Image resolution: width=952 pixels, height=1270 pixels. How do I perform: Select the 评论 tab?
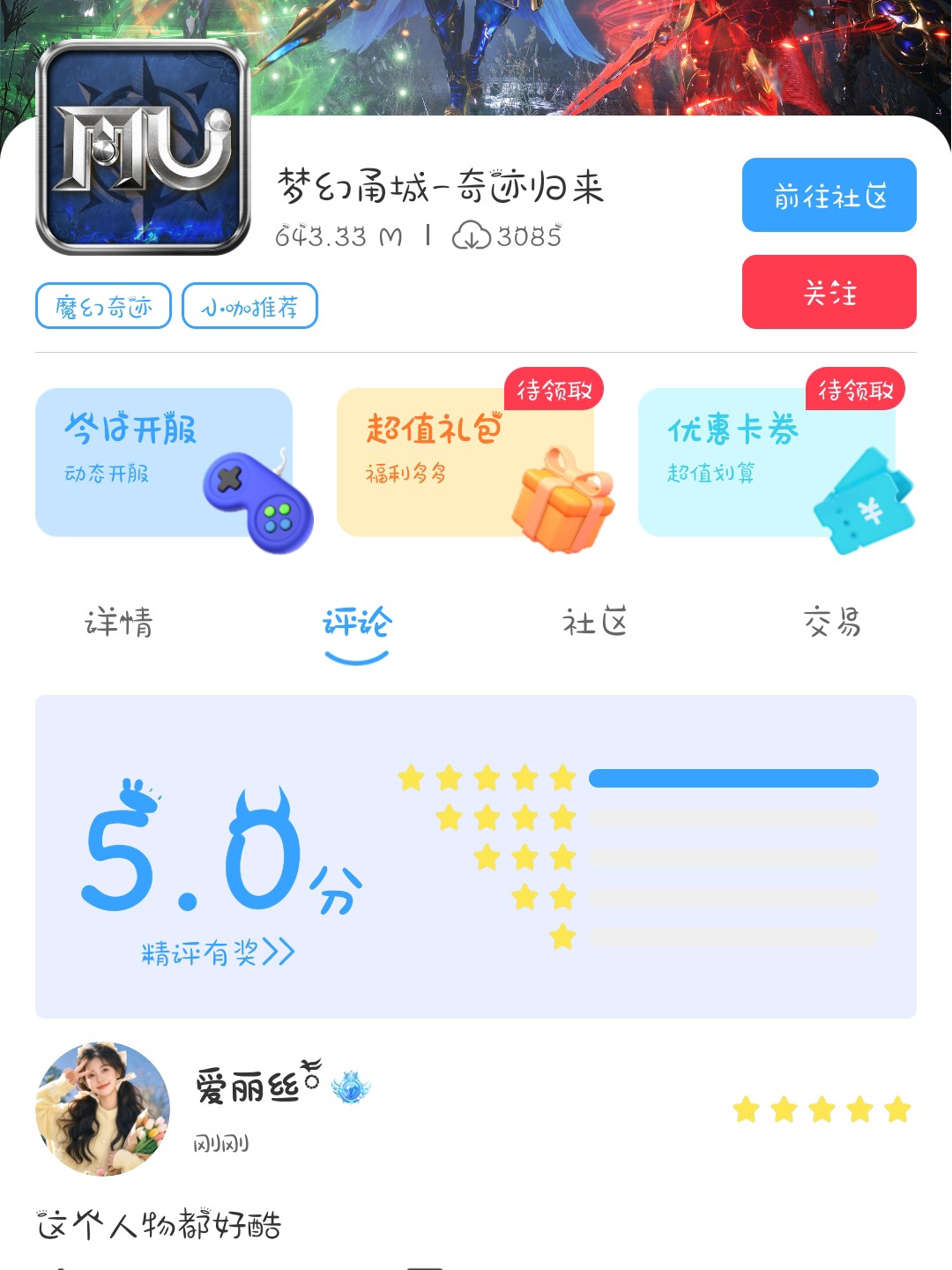(357, 623)
